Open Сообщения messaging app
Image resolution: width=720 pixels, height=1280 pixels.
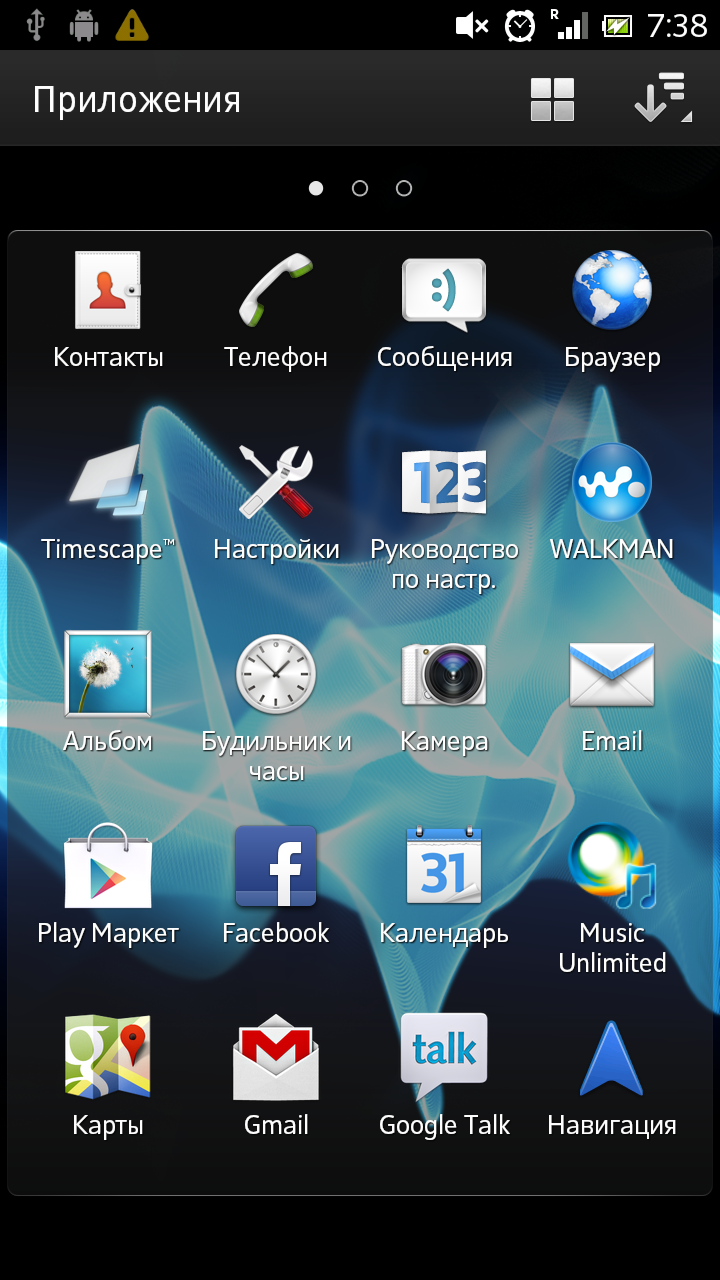coord(444,311)
